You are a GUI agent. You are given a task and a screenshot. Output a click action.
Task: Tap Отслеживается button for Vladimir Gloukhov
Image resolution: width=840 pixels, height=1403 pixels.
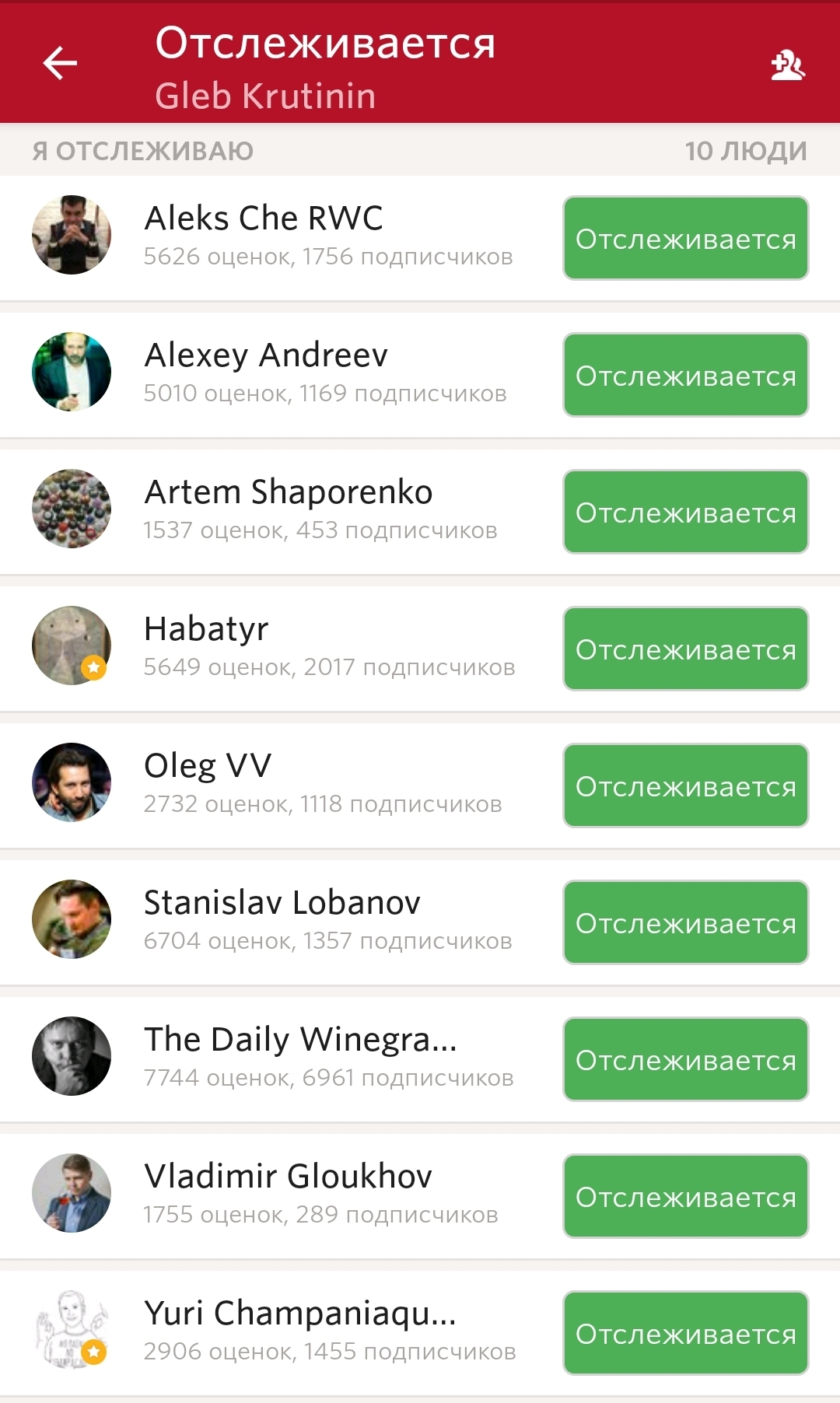pyautogui.click(x=685, y=1196)
